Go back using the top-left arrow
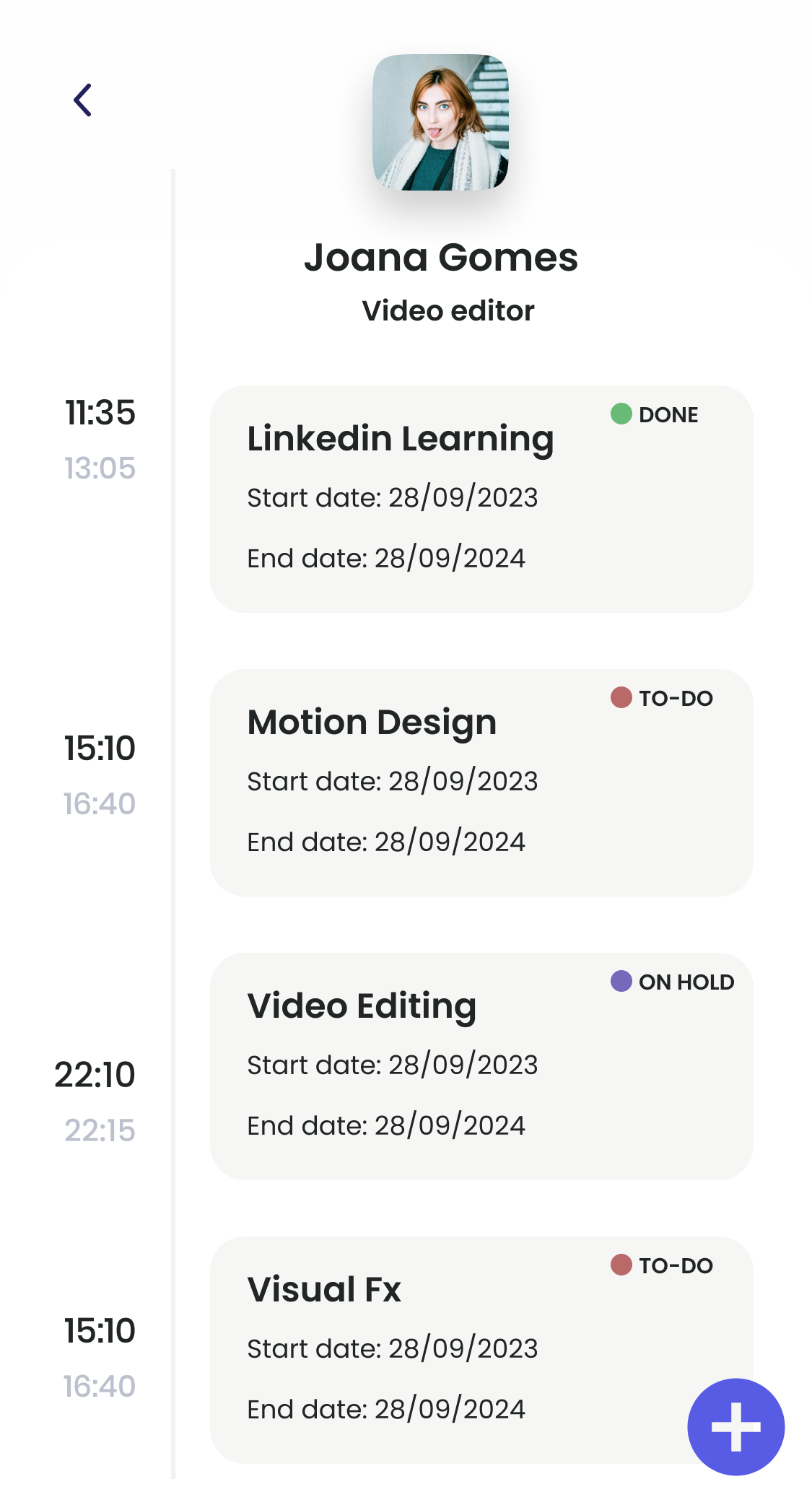This screenshot has height=1505, width=812. (83, 100)
